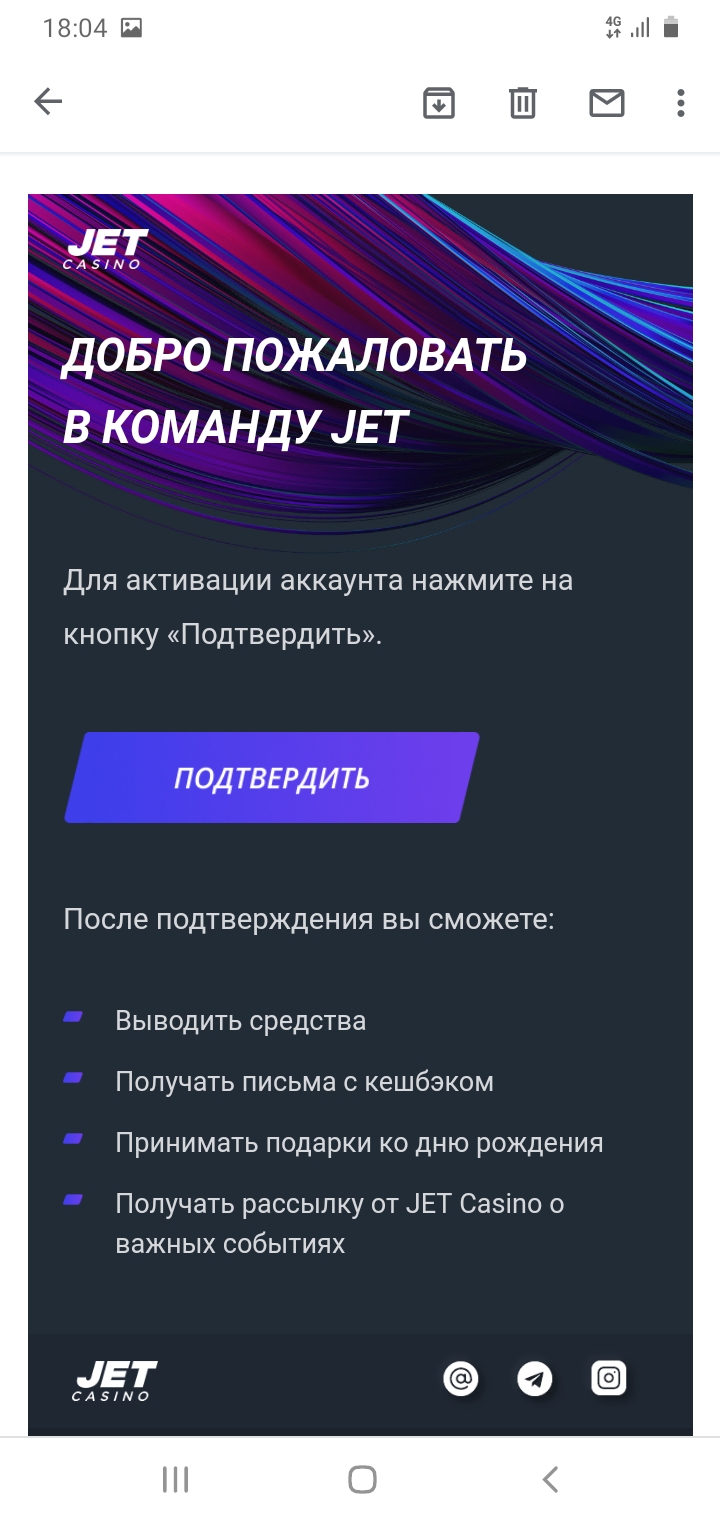
Task: Tap the ПОДТВЕРДИТЬ button
Action: point(272,778)
